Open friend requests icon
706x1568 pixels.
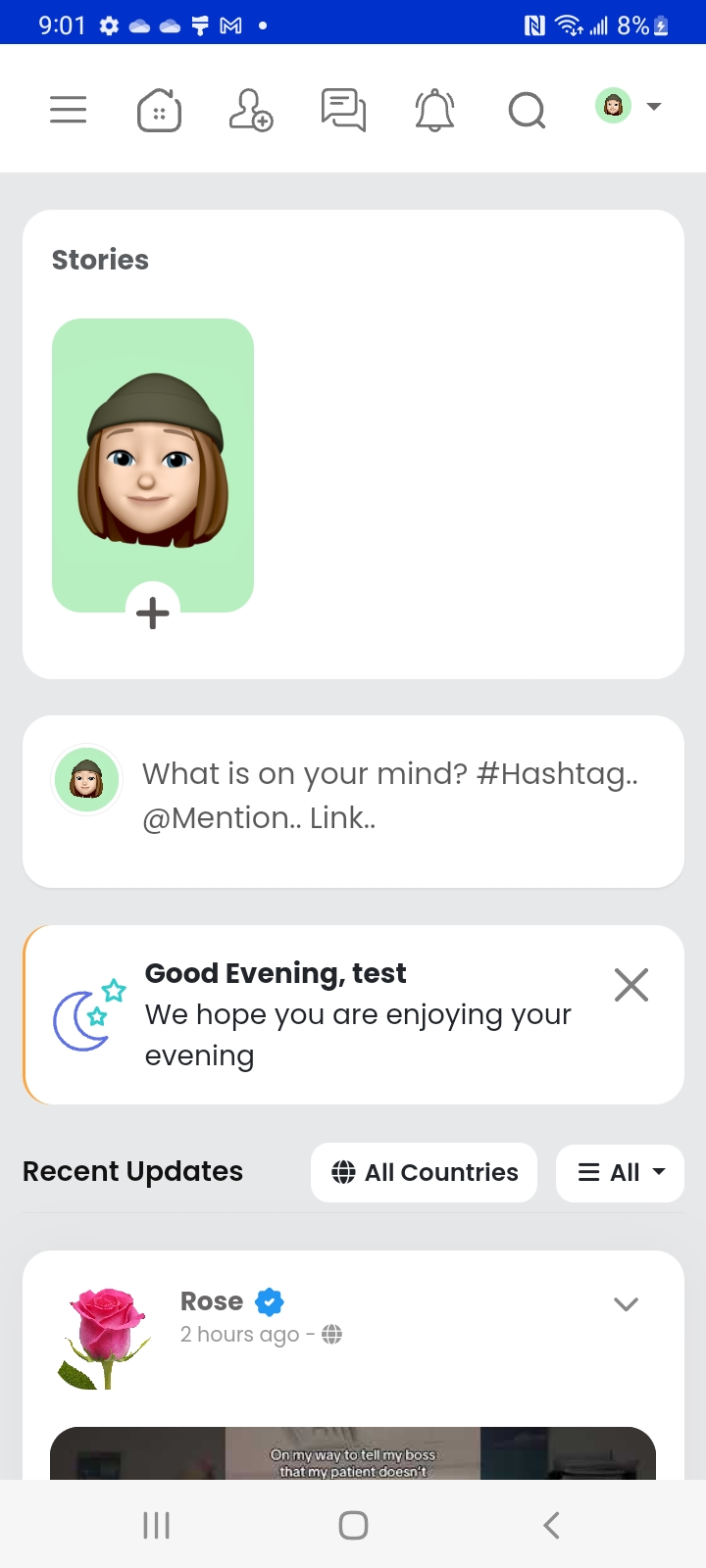click(x=250, y=110)
